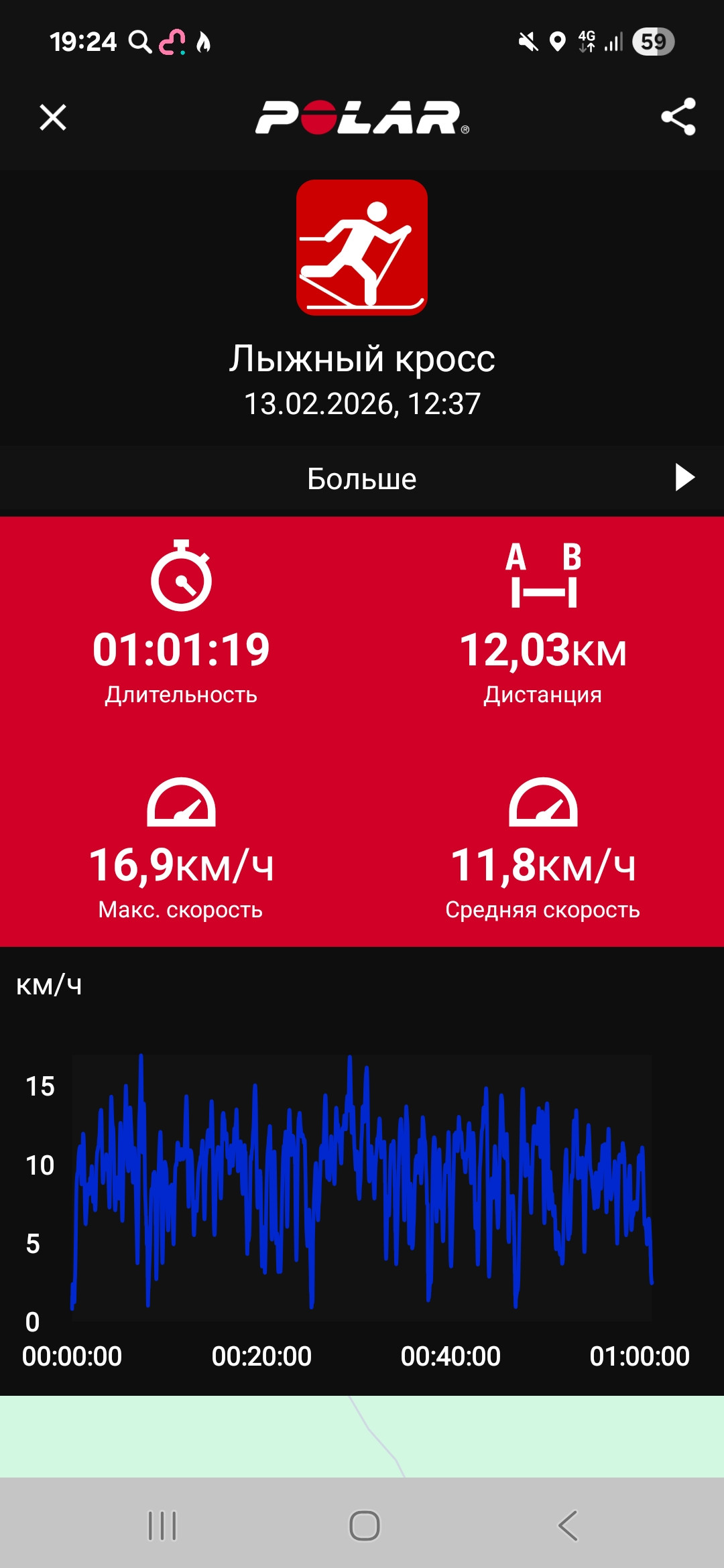Go back with system navigation
The width and height of the screenshot is (724, 1568).
coord(567,1526)
